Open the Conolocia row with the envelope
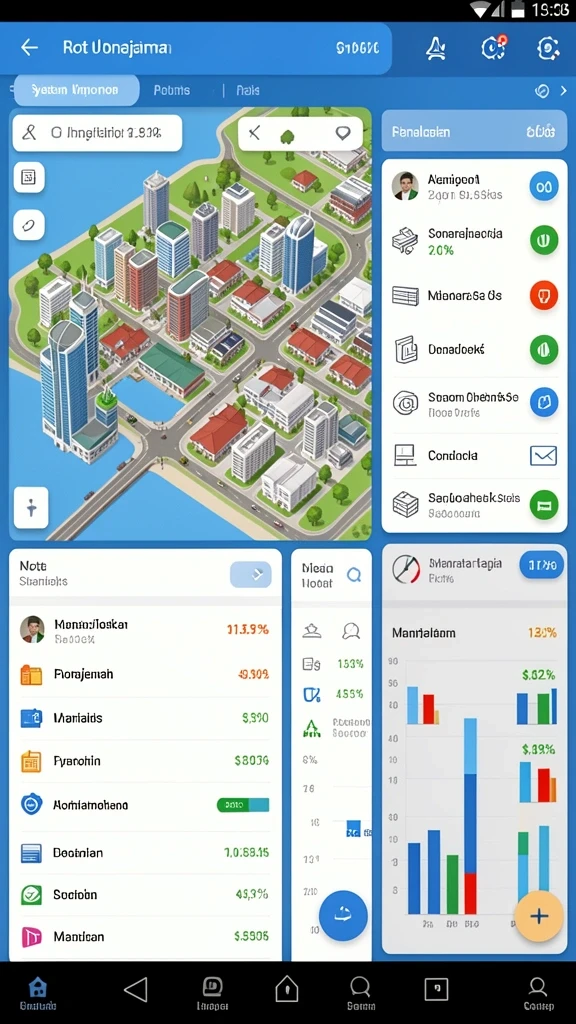 pos(474,456)
